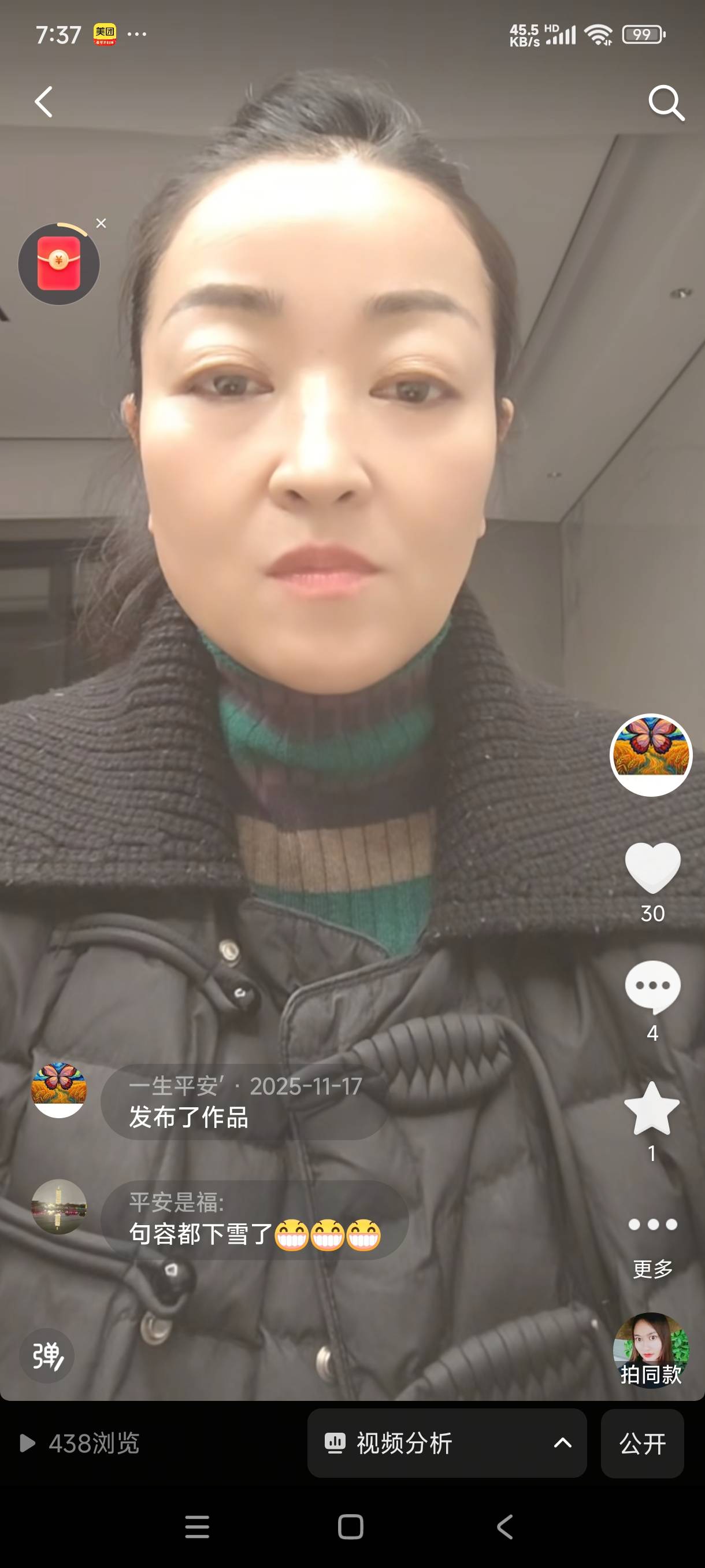Dismiss the red envelope via its X toggle
The height and width of the screenshot is (1568, 705).
[101, 224]
